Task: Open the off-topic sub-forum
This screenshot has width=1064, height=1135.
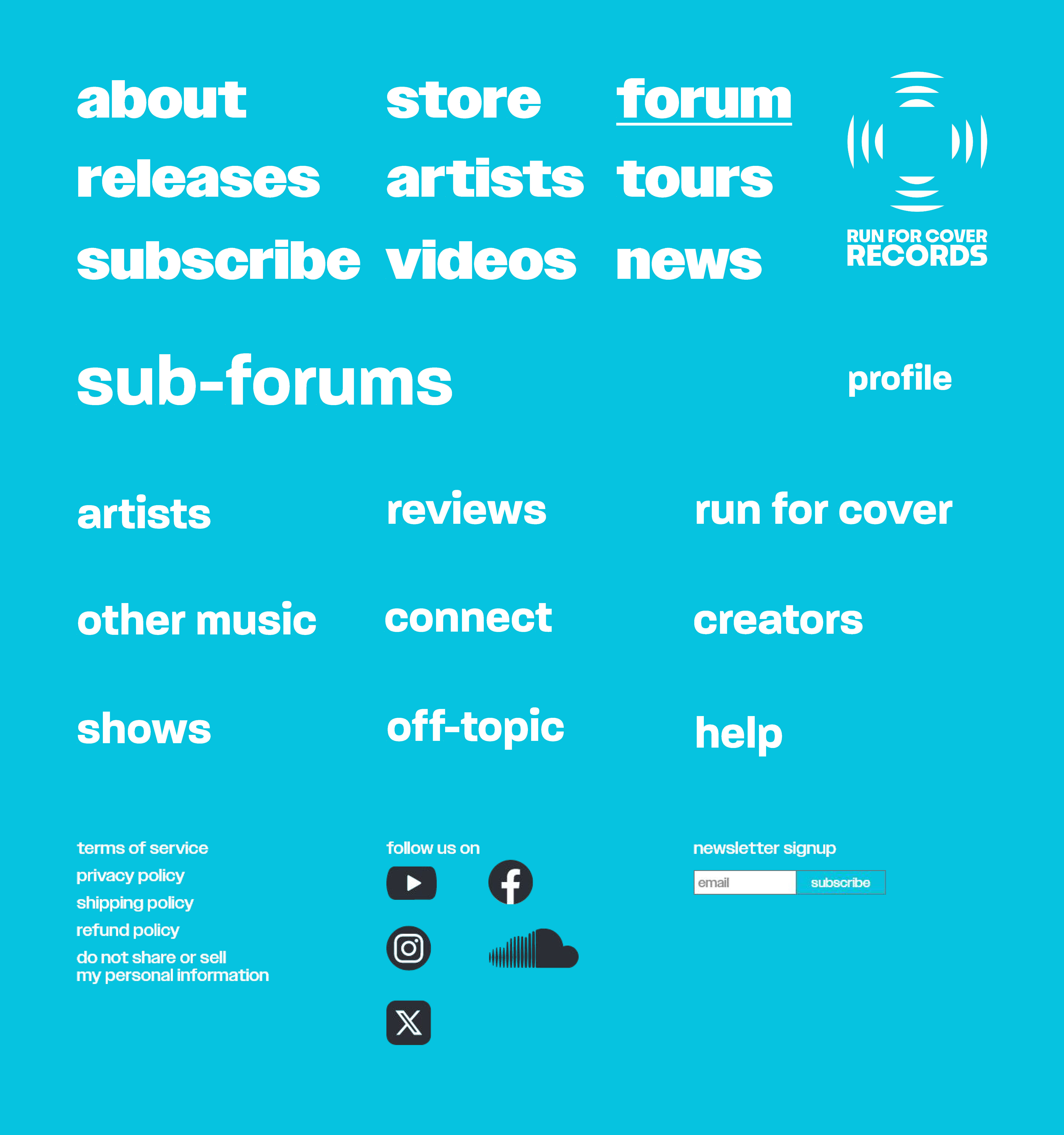Action: pos(475,727)
